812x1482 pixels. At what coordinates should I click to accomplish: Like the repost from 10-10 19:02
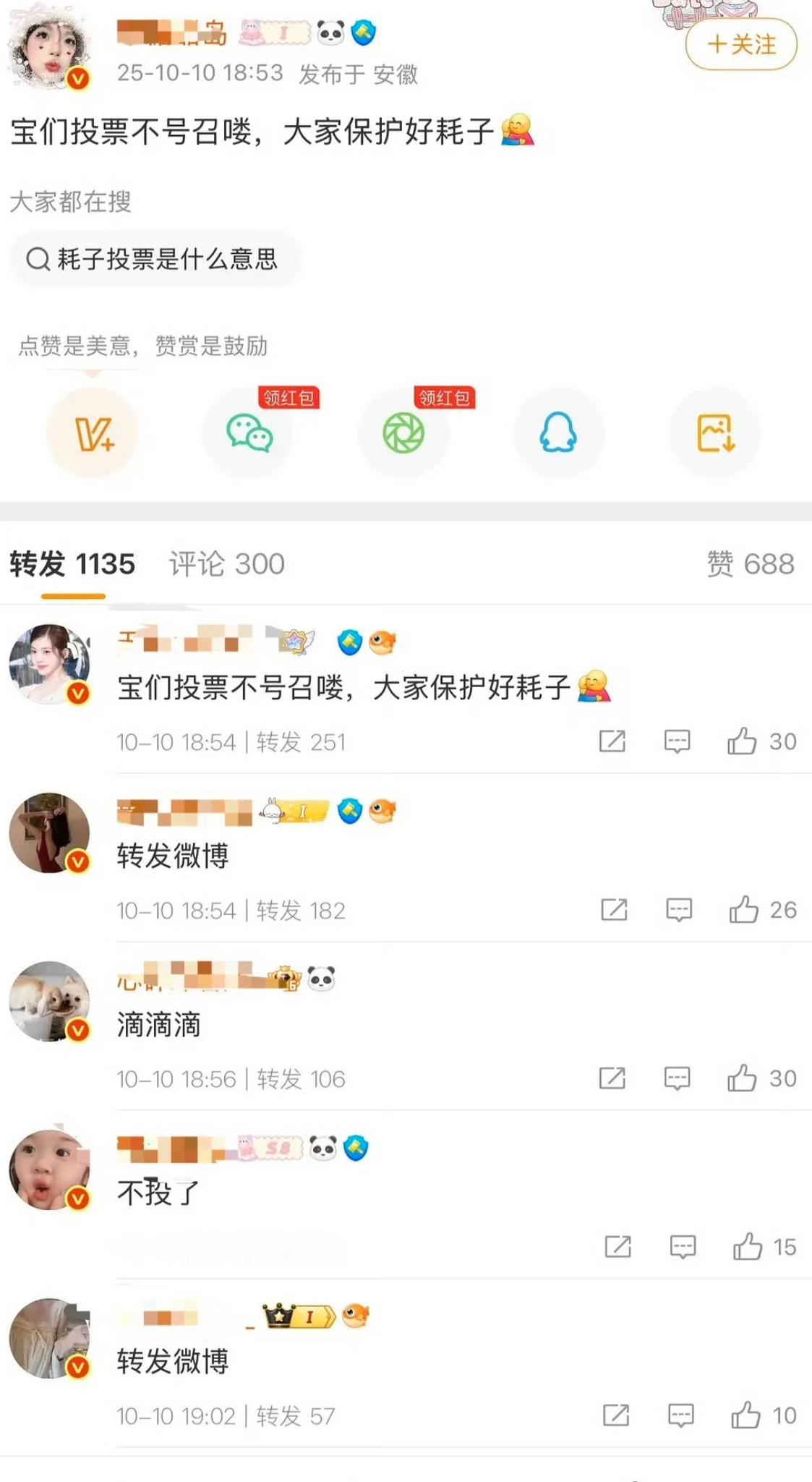pos(745,1415)
